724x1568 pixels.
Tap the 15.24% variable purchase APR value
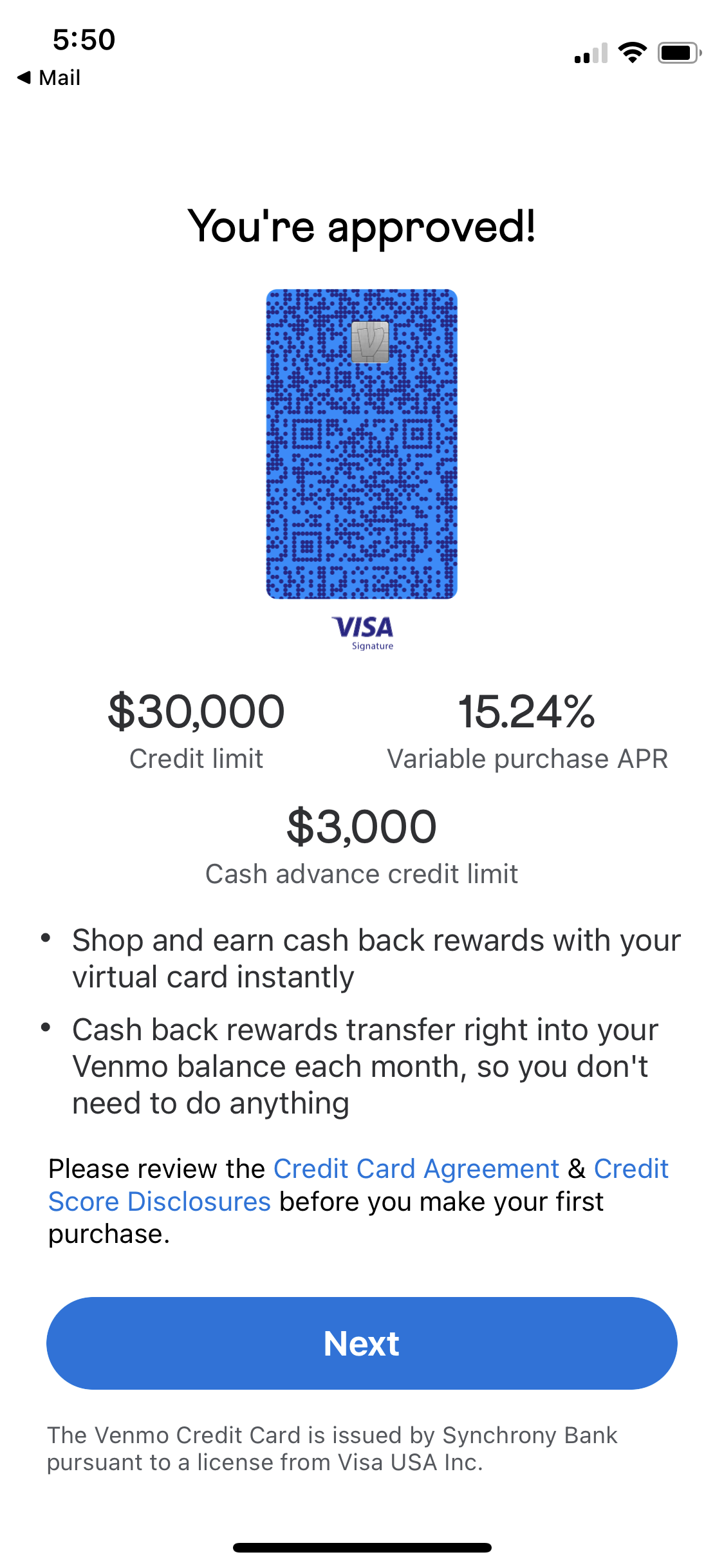tap(528, 711)
